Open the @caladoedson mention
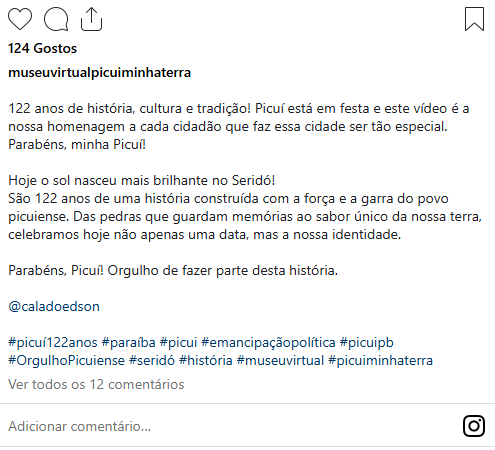The image size is (495, 450). pos(54,306)
